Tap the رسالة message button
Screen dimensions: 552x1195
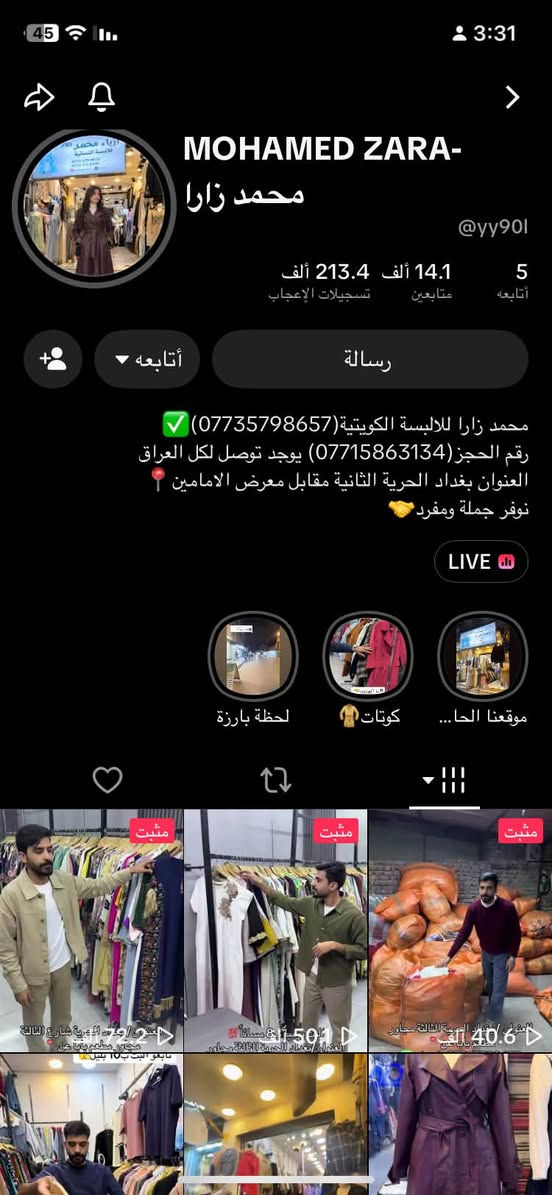pyautogui.click(x=370, y=360)
